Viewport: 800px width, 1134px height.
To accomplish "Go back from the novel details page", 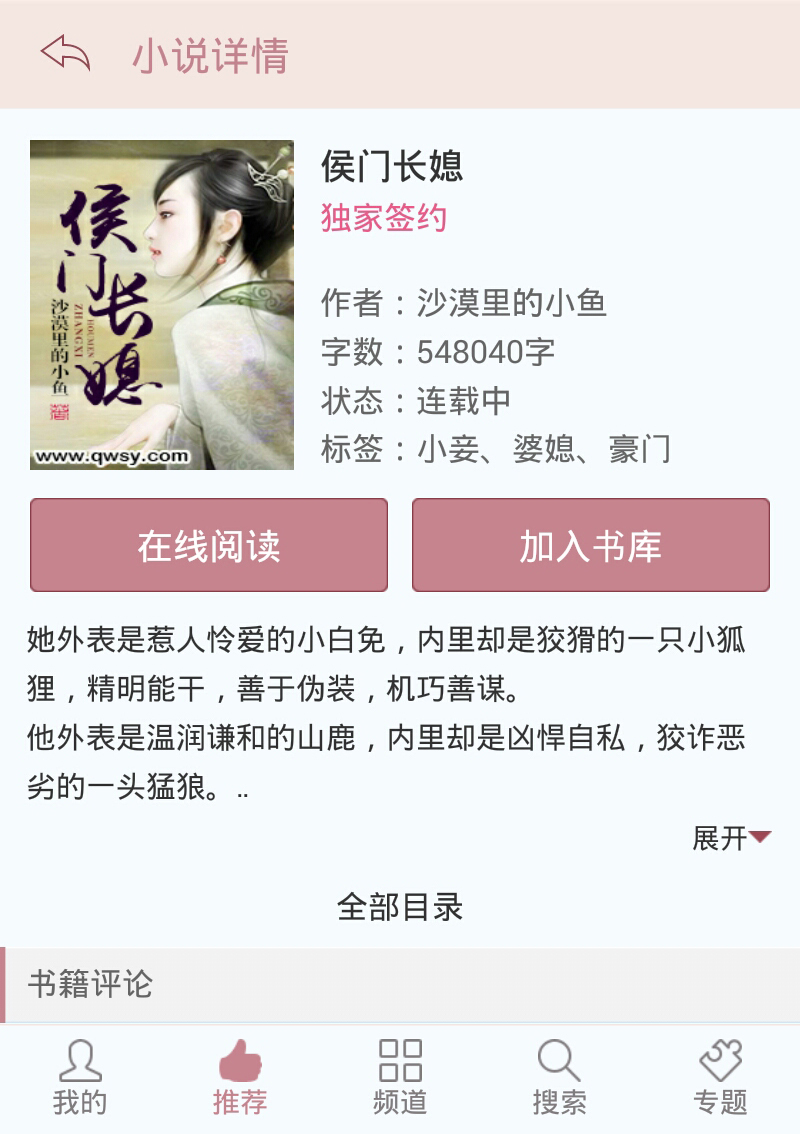I will point(66,54).
